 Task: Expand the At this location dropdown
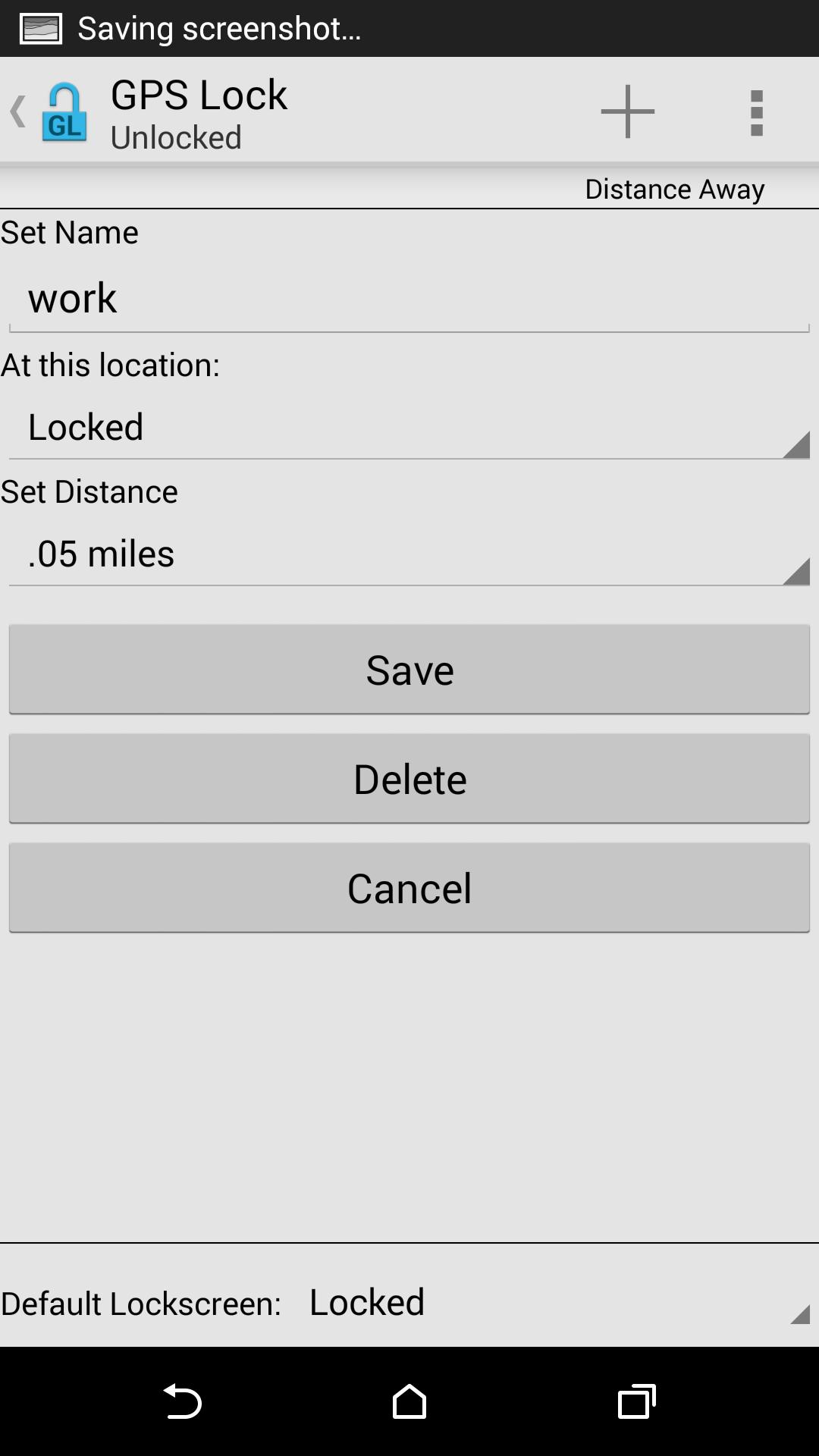(409, 428)
